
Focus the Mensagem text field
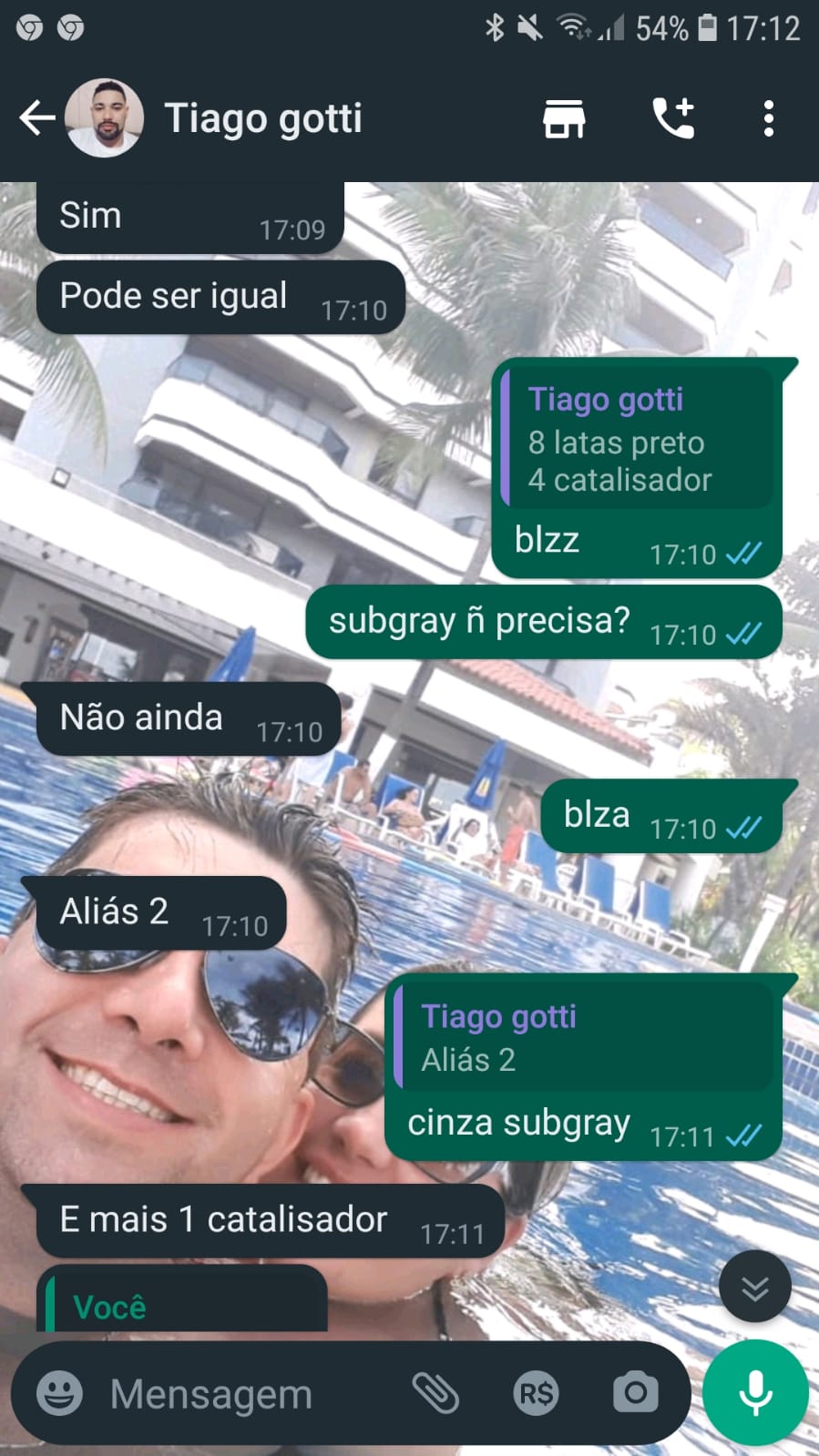[246, 1393]
